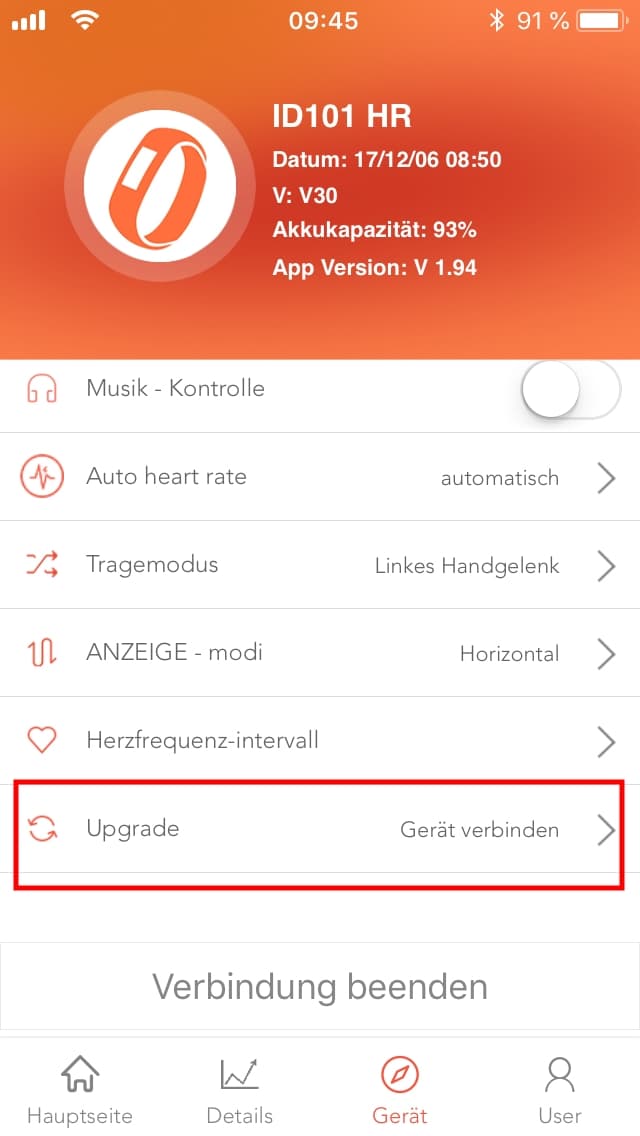Switch to the Hauptseite tab
Viewport: 640px width, 1136px height.
(x=80, y=1089)
